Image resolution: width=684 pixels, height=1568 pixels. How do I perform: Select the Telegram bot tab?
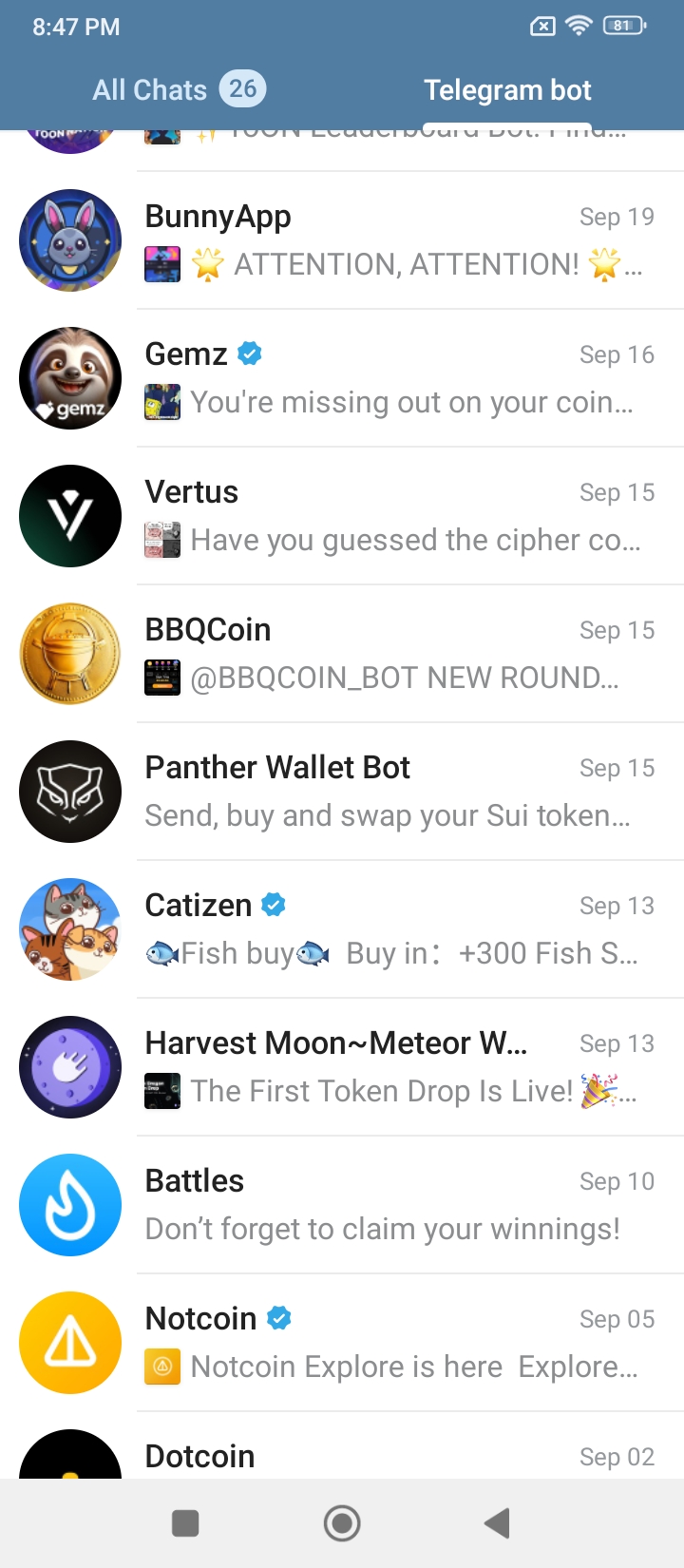pos(507,90)
